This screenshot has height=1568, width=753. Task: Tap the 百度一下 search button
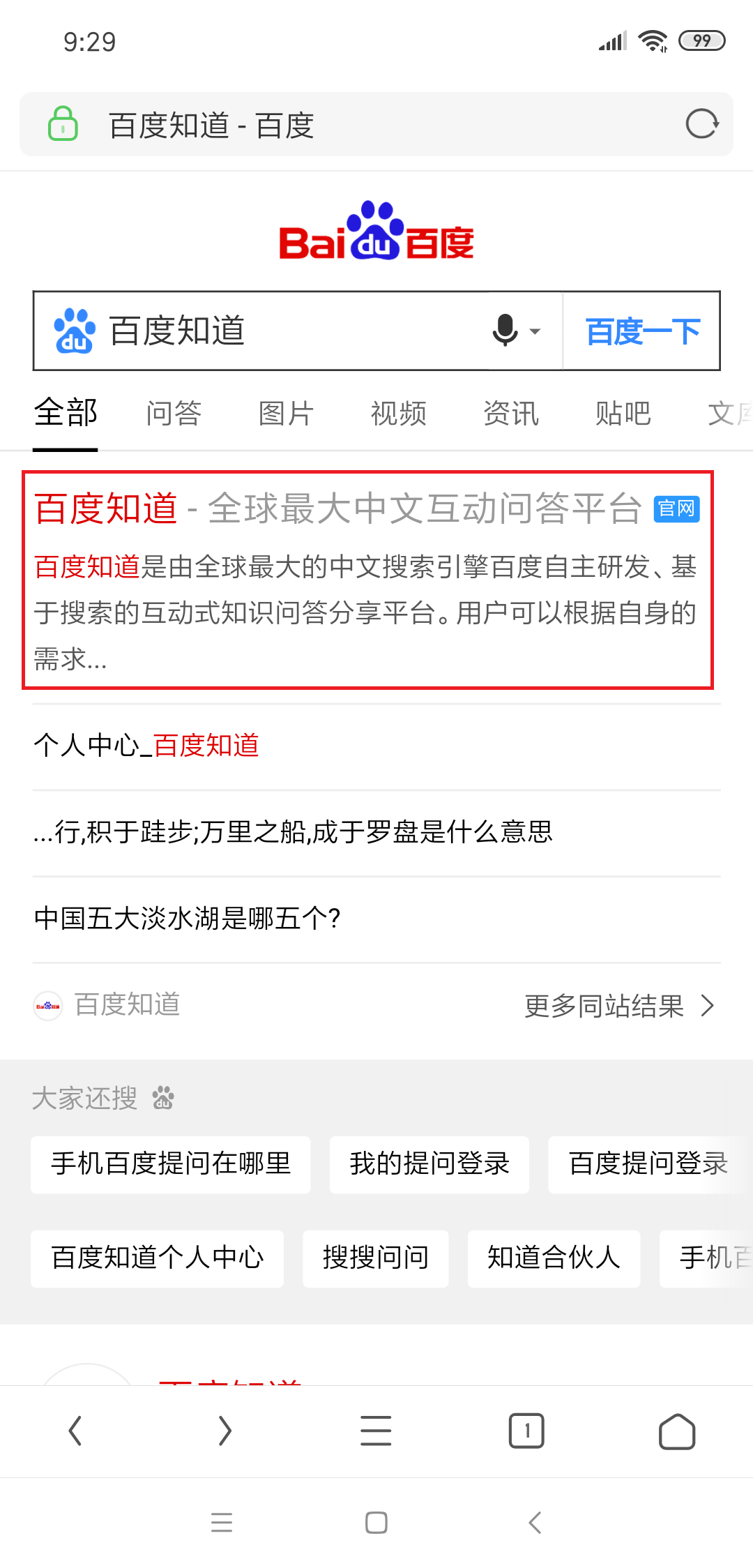642,331
